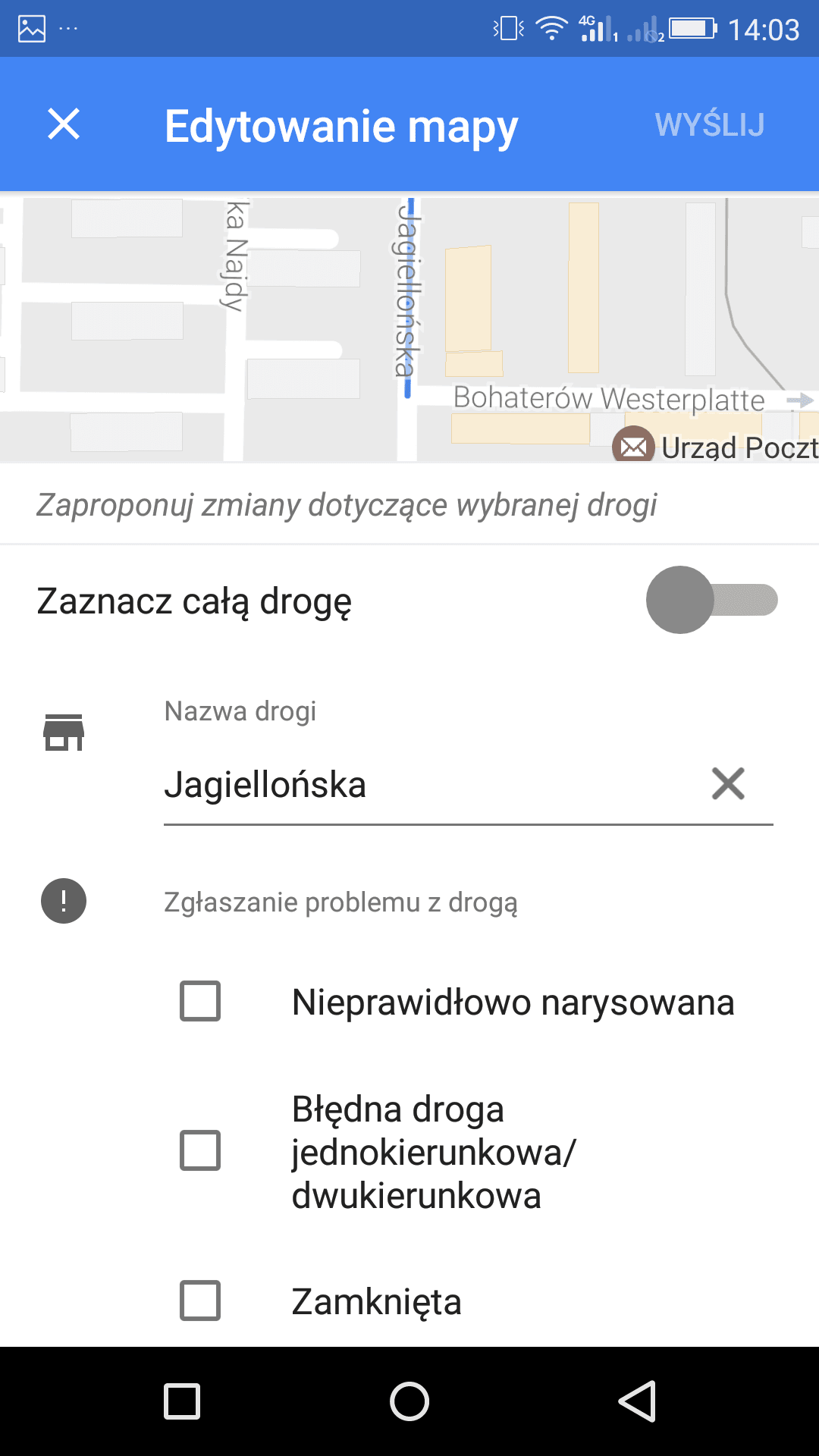Screen dimensions: 819x1456
Task: Select Błędna droga jednokierunkowa/dwukierunkowa checkbox
Action: pyautogui.click(x=200, y=1150)
